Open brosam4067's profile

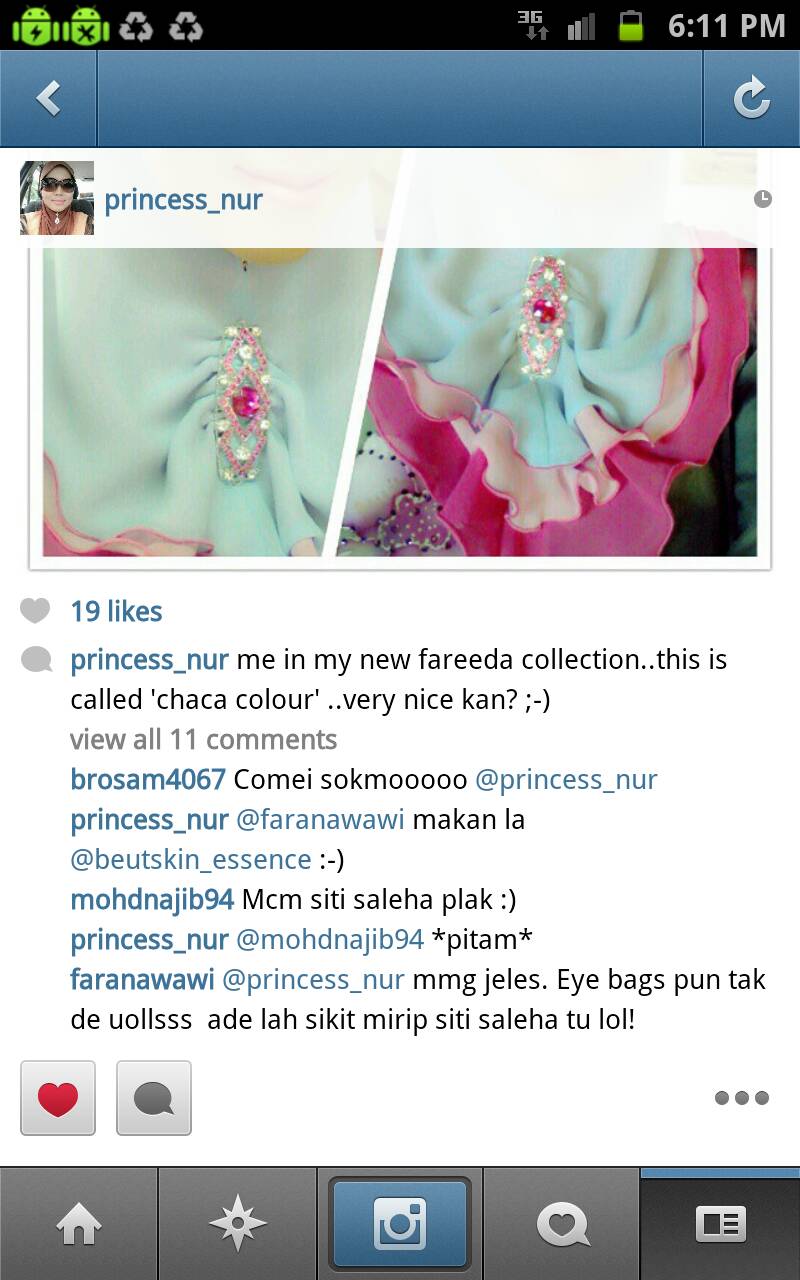click(x=148, y=780)
